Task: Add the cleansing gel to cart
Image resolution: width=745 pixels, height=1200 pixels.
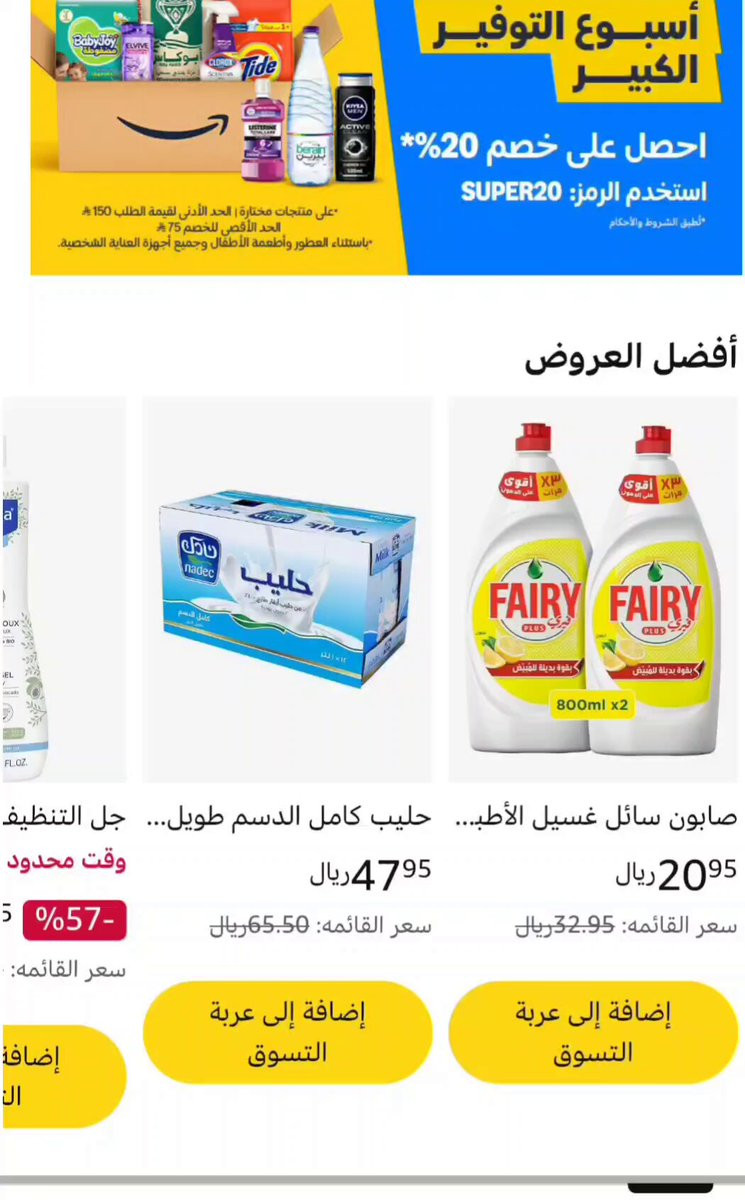Action: coord(64,1076)
